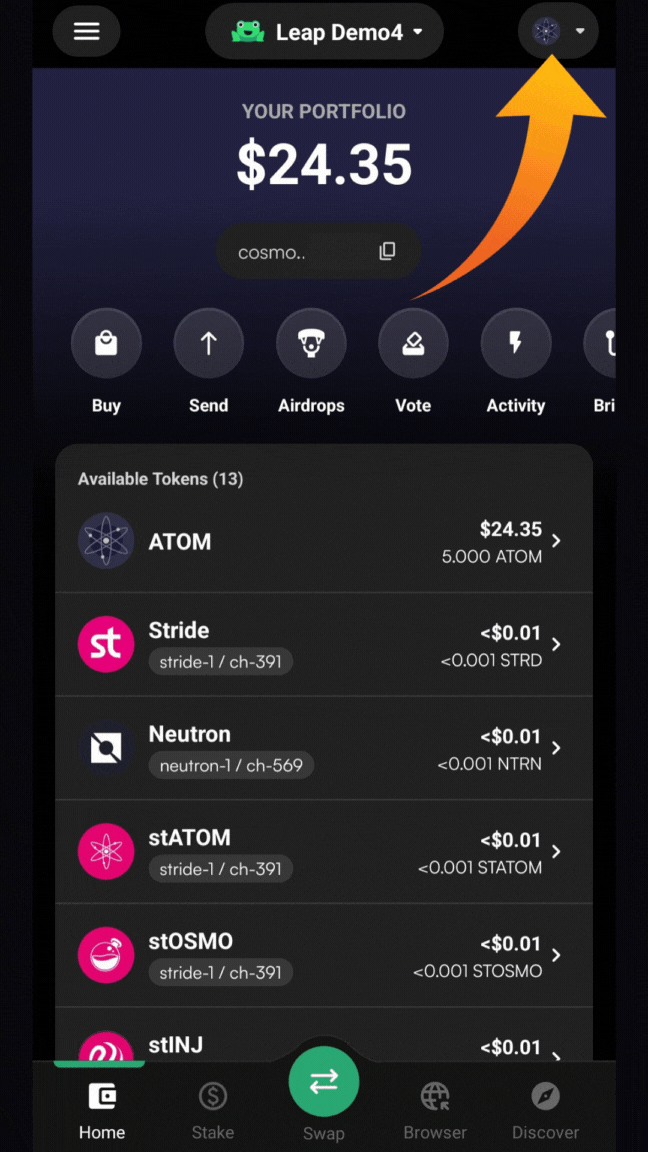This screenshot has width=648, height=1152.
Task: Select the Neutron token row
Action: pyautogui.click(x=324, y=749)
